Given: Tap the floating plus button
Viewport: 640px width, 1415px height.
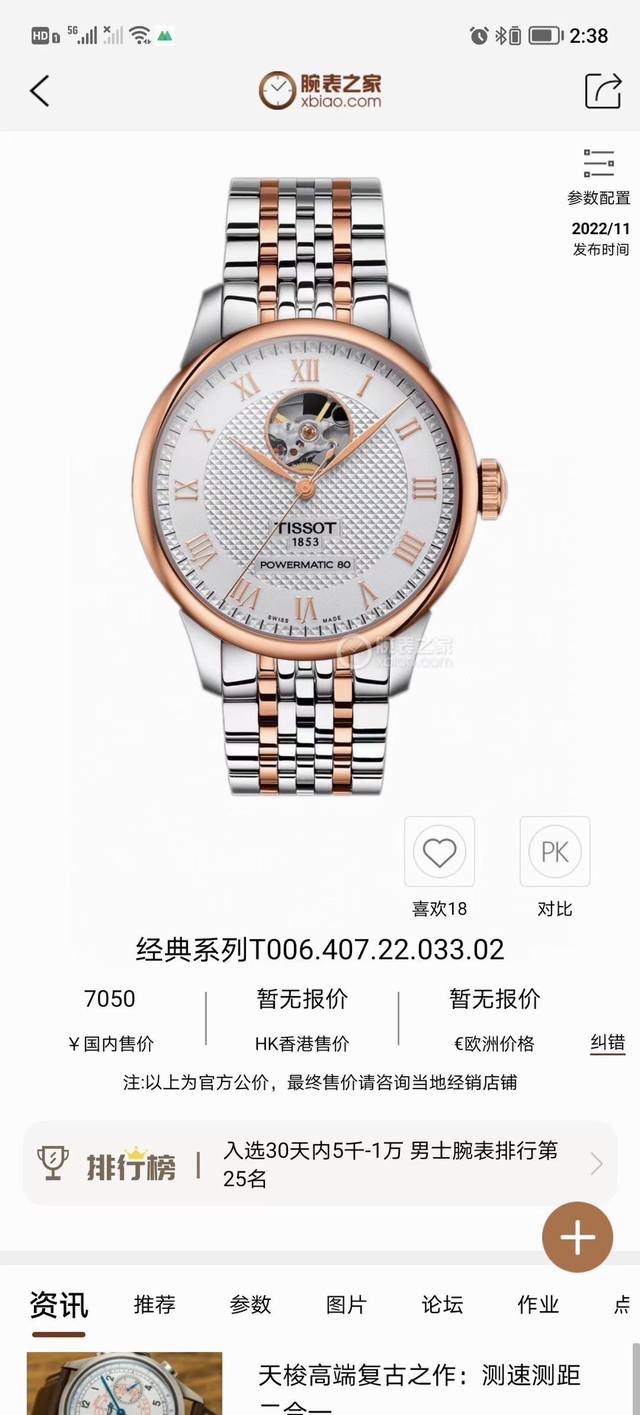Looking at the screenshot, I should tap(577, 1237).
